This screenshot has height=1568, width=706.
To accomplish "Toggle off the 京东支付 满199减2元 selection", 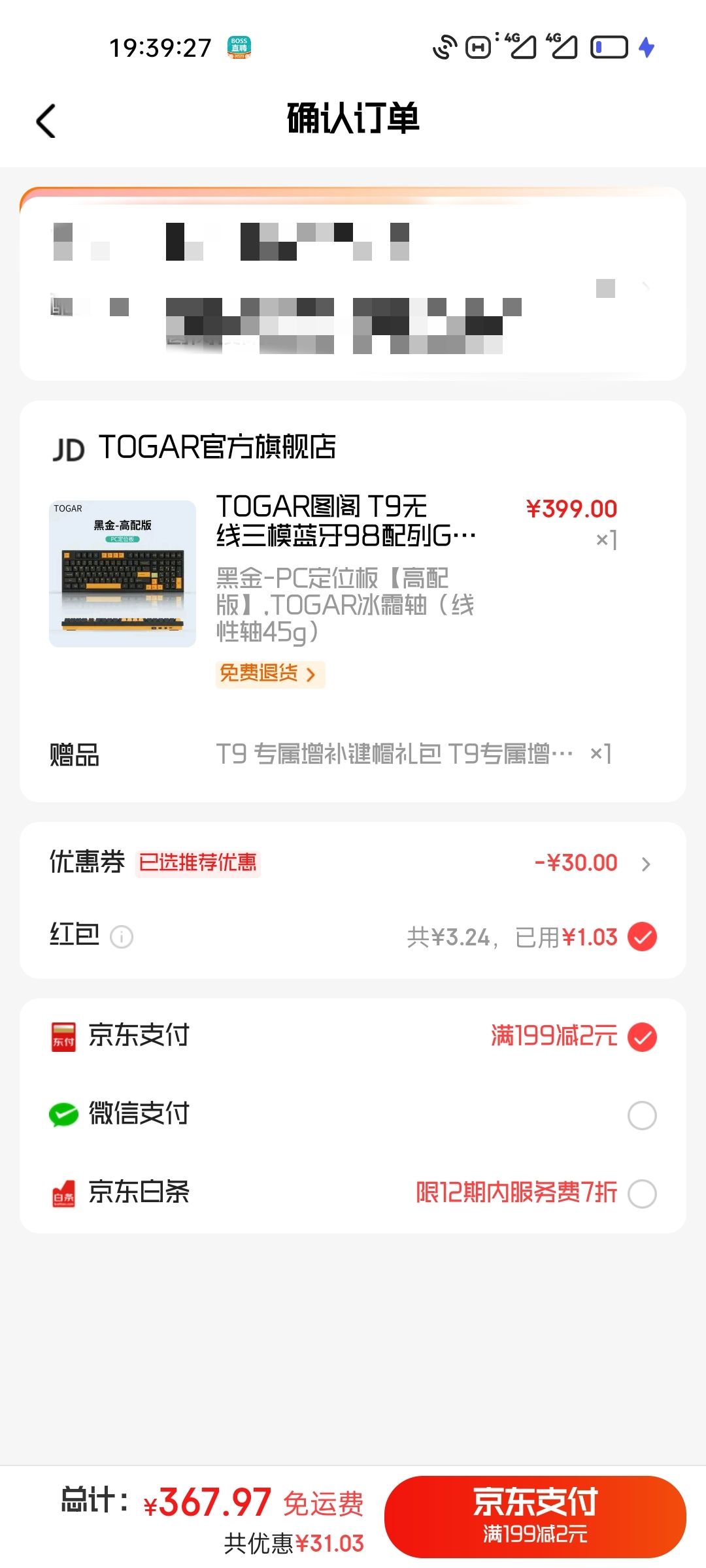I will (643, 1036).
